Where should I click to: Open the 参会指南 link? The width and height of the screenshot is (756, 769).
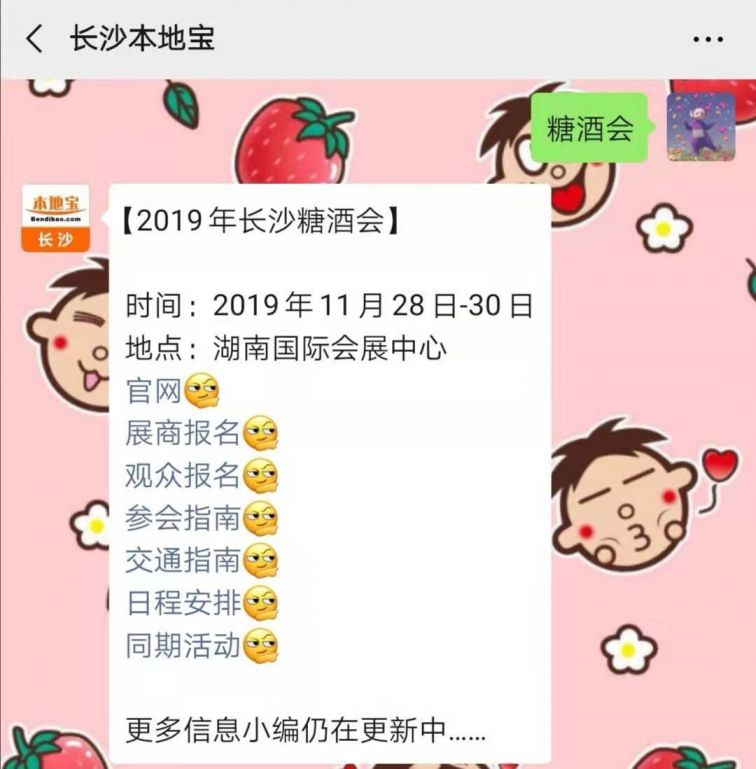tap(183, 518)
